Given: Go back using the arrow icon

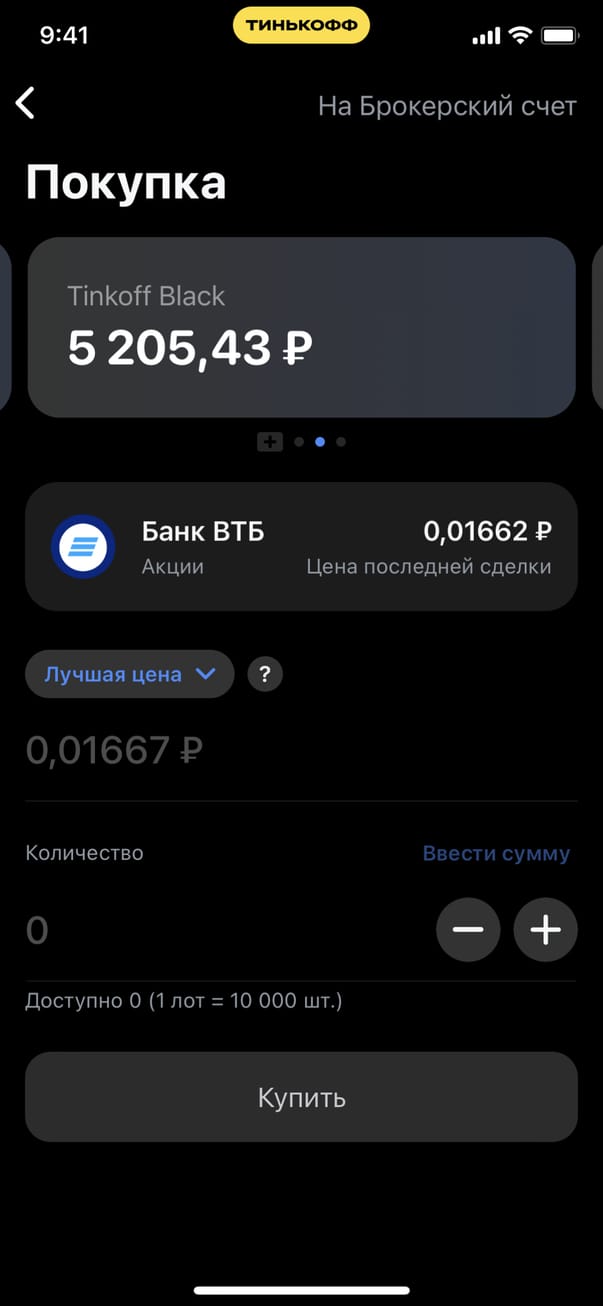Looking at the screenshot, I should click(26, 103).
